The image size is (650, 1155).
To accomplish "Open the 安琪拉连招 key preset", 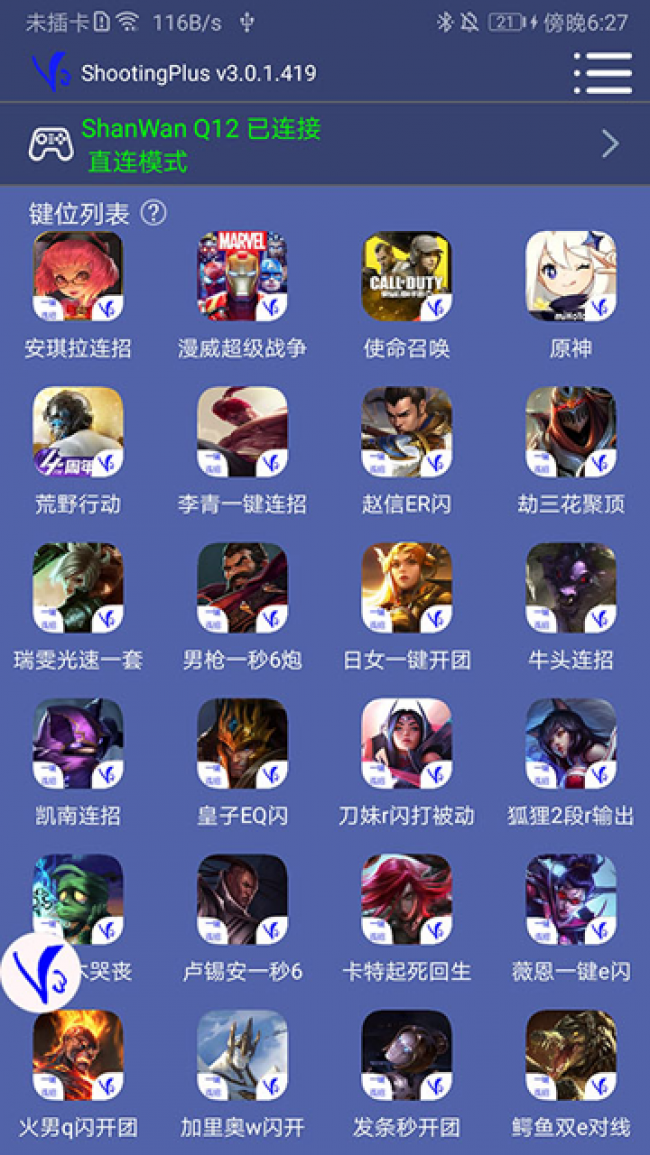I will [x=78, y=277].
